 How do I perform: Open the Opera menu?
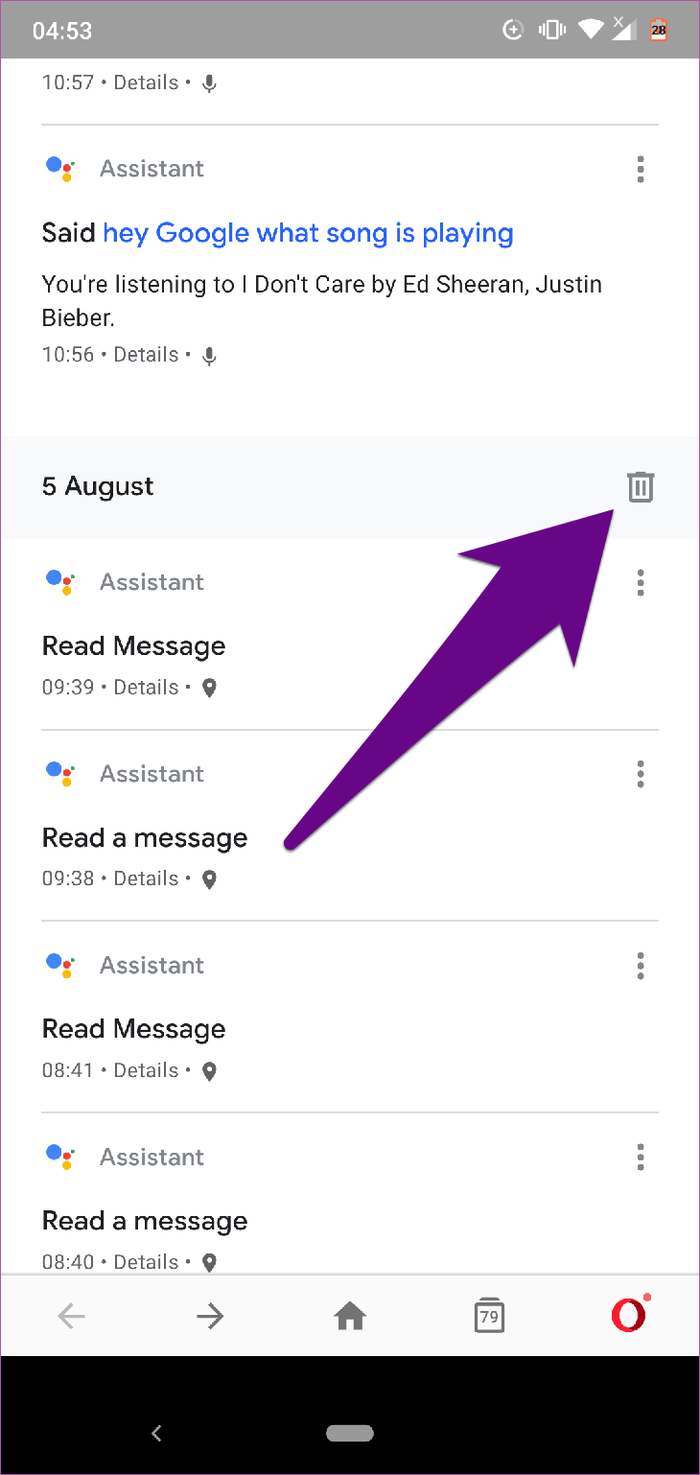[629, 1315]
